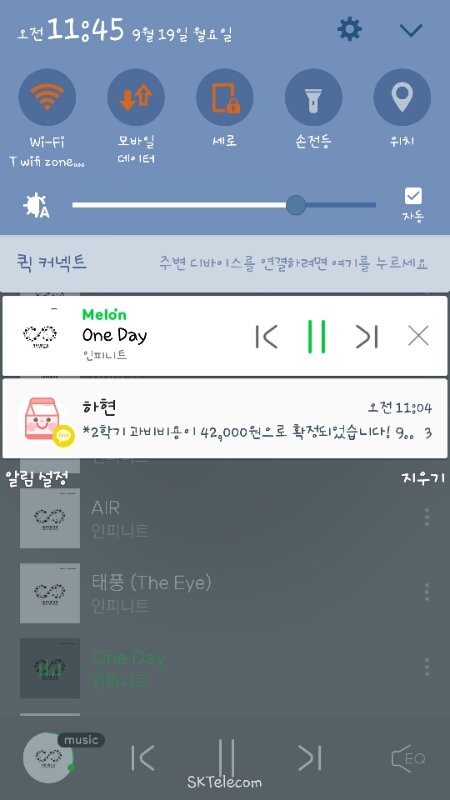Enable the location (위치) tile
450x800 pixels.
click(402, 97)
